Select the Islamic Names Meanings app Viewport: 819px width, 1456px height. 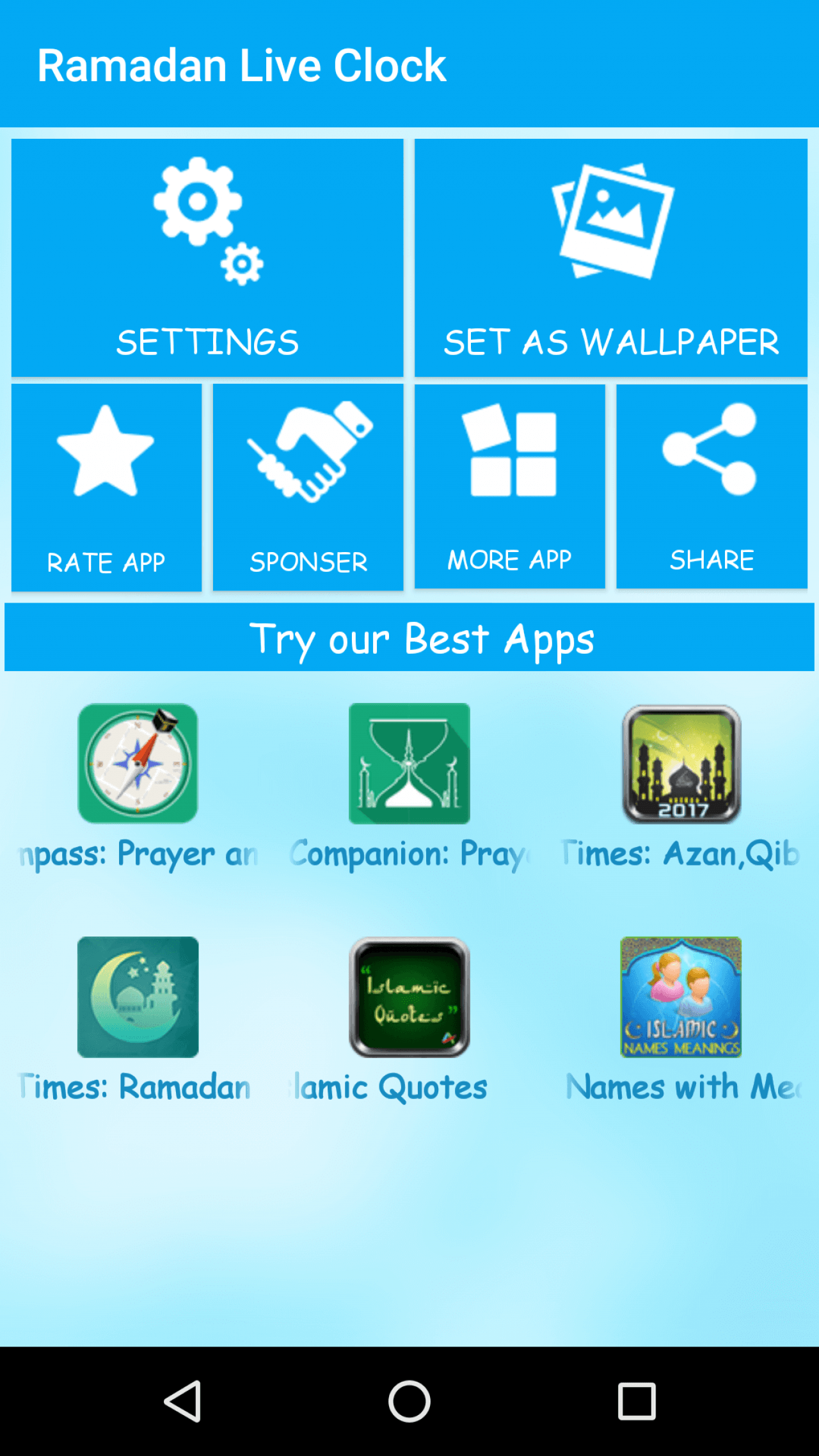tap(681, 997)
